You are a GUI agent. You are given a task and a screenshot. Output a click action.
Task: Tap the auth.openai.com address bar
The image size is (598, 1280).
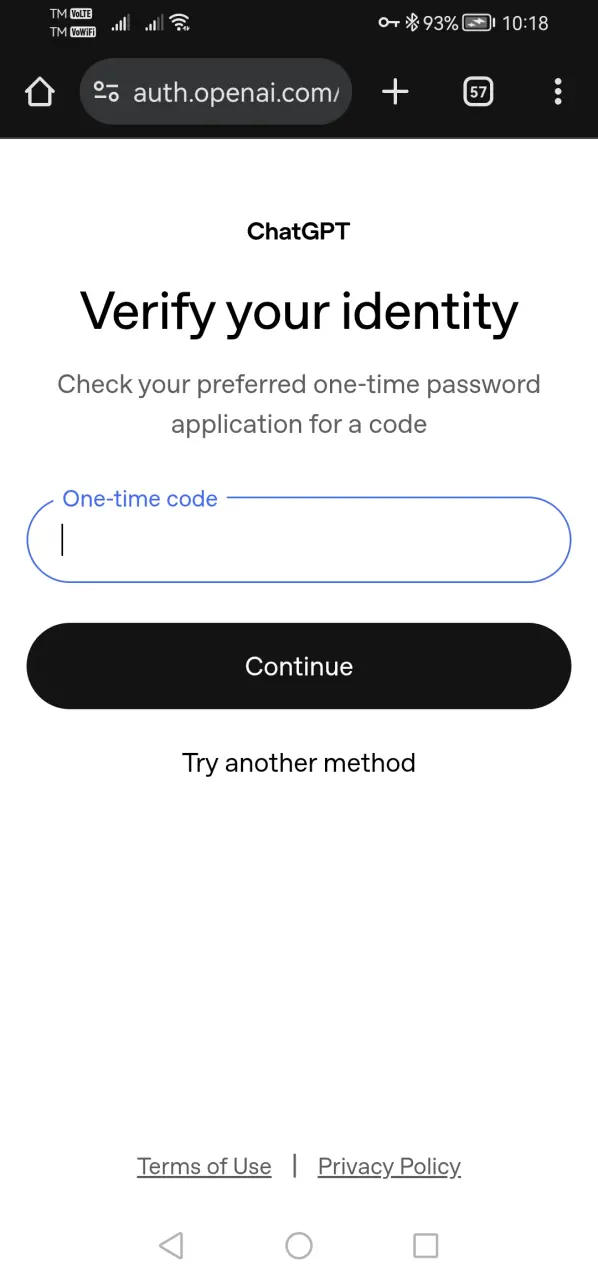pos(216,92)
